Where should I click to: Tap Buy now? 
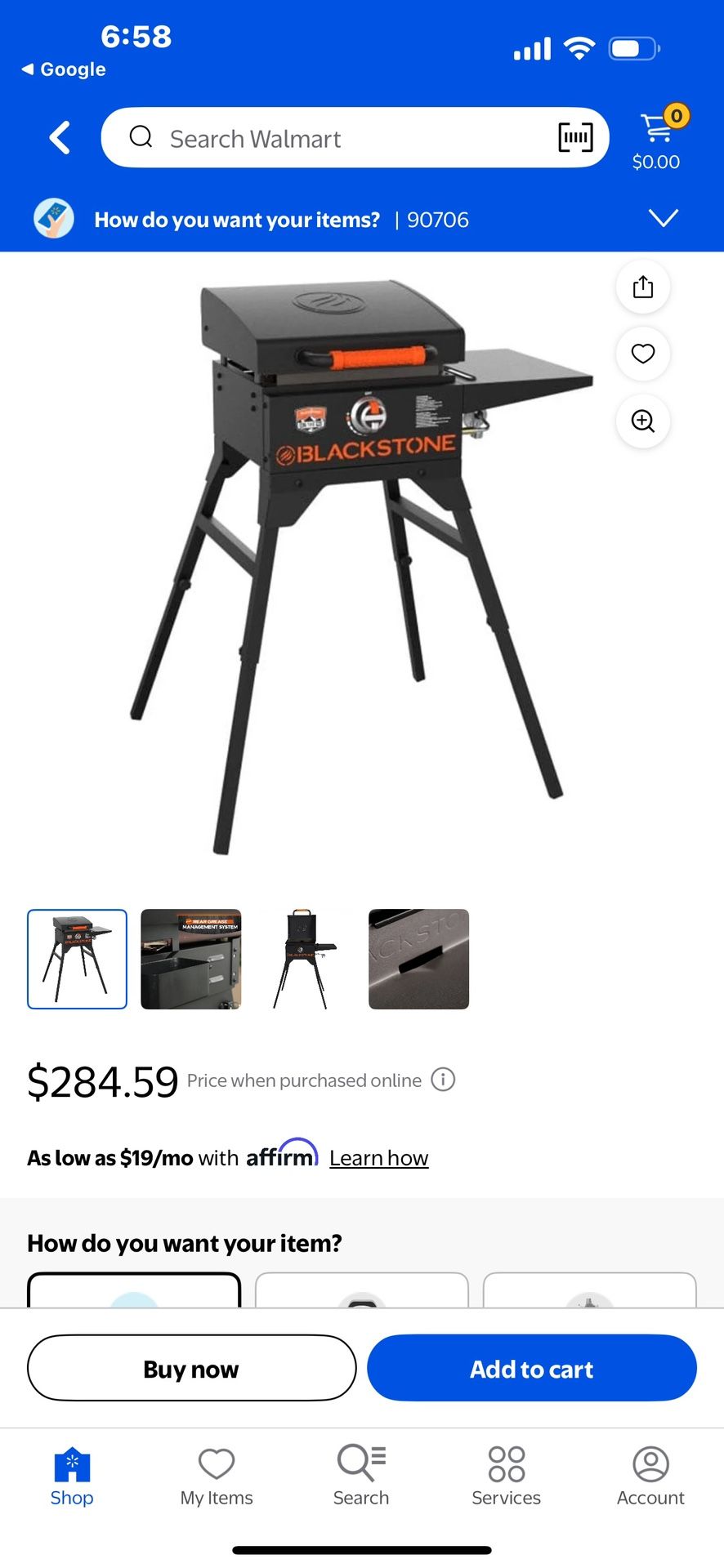point(191,1369)
